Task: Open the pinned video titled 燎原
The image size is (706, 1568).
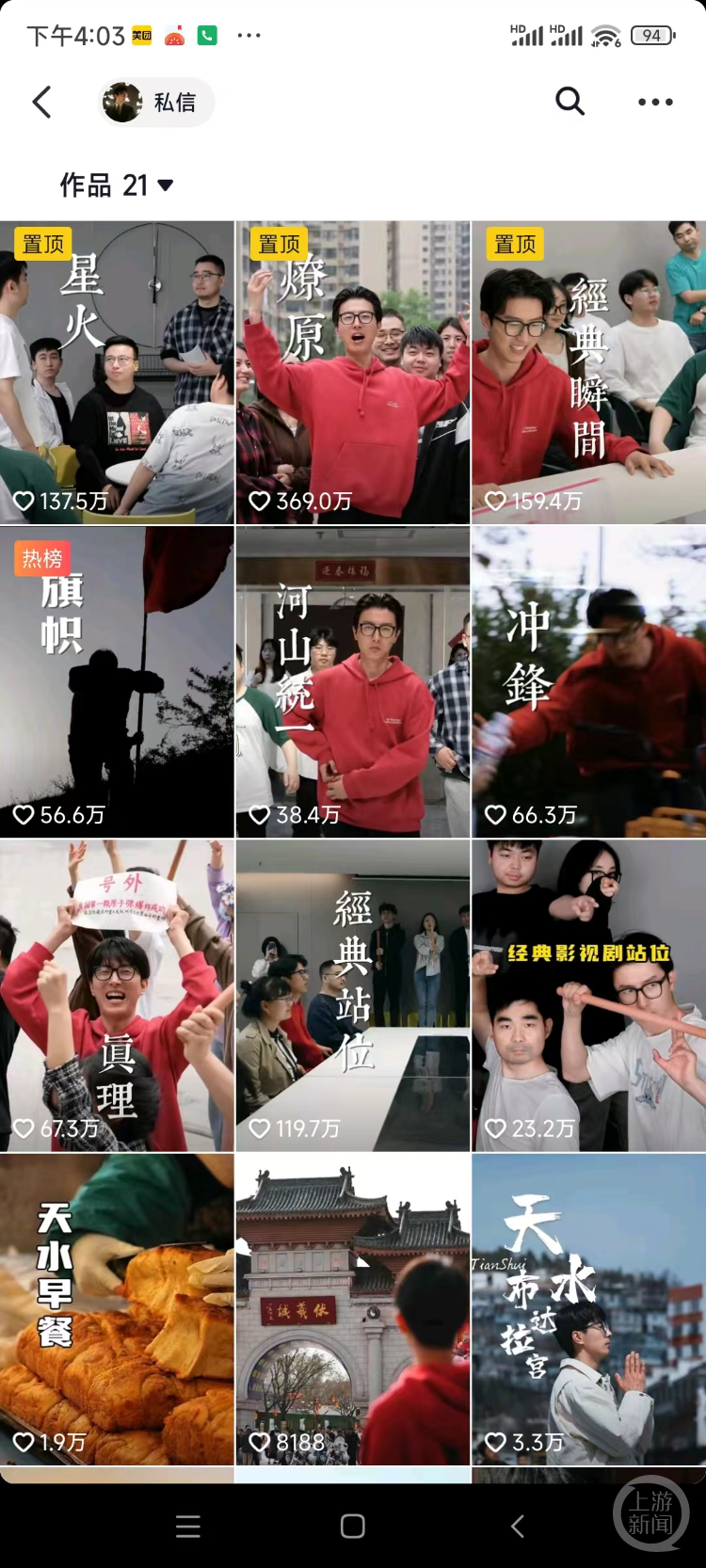Action: (353, 373)
